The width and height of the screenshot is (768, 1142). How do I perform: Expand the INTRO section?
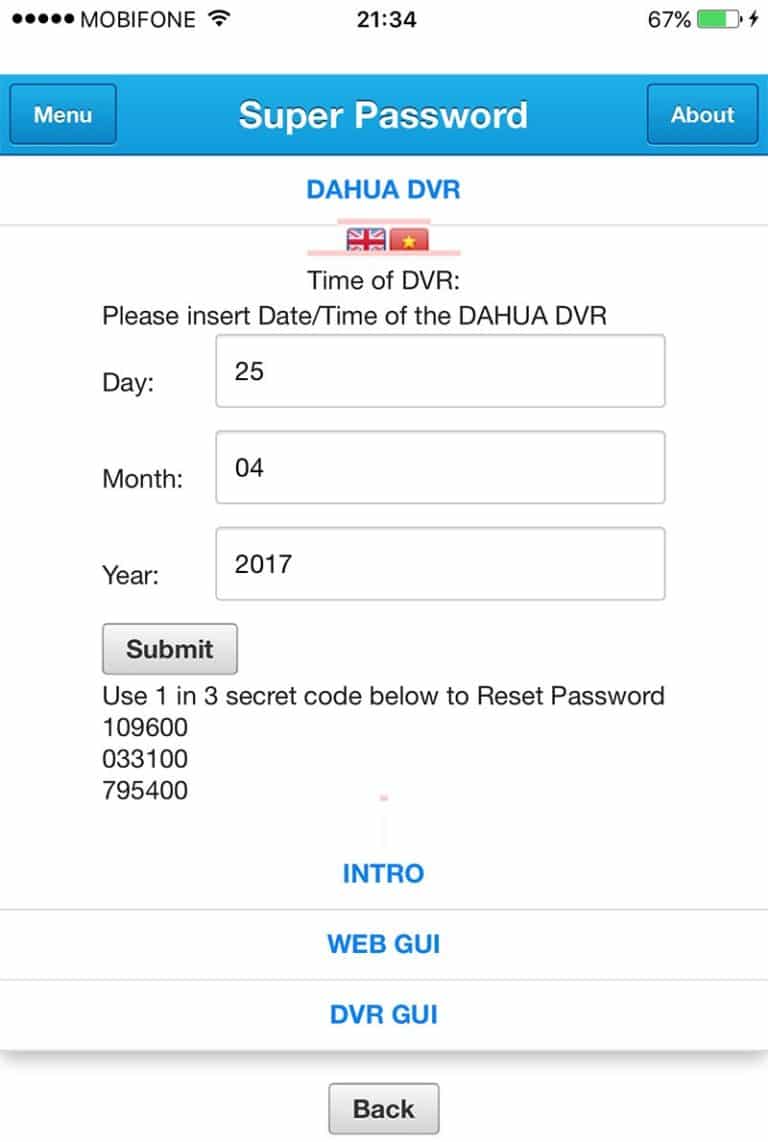click(384, 874)
